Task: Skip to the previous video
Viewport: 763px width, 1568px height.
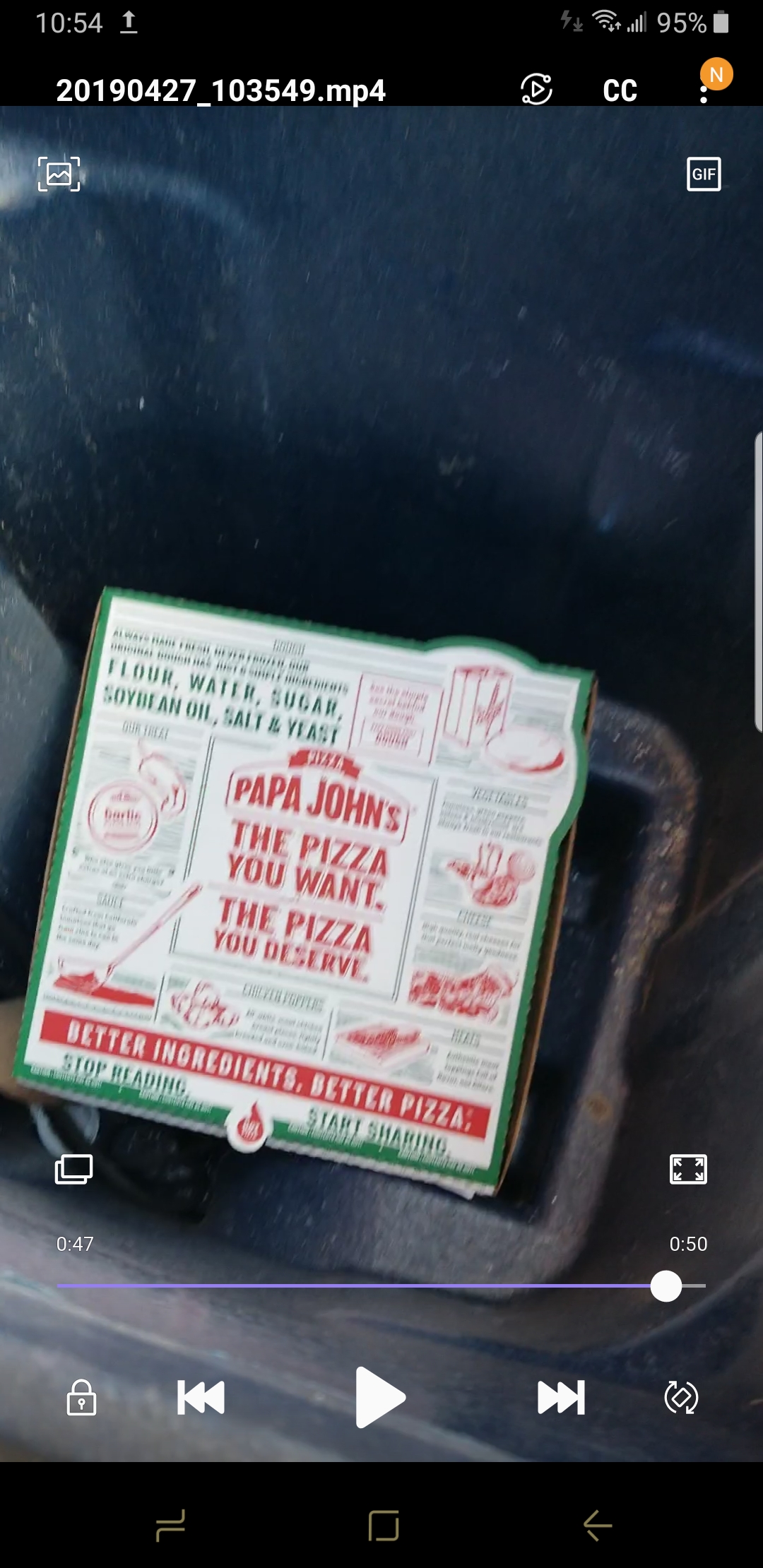Action: pyautogui.click(x=201, y=1397)
